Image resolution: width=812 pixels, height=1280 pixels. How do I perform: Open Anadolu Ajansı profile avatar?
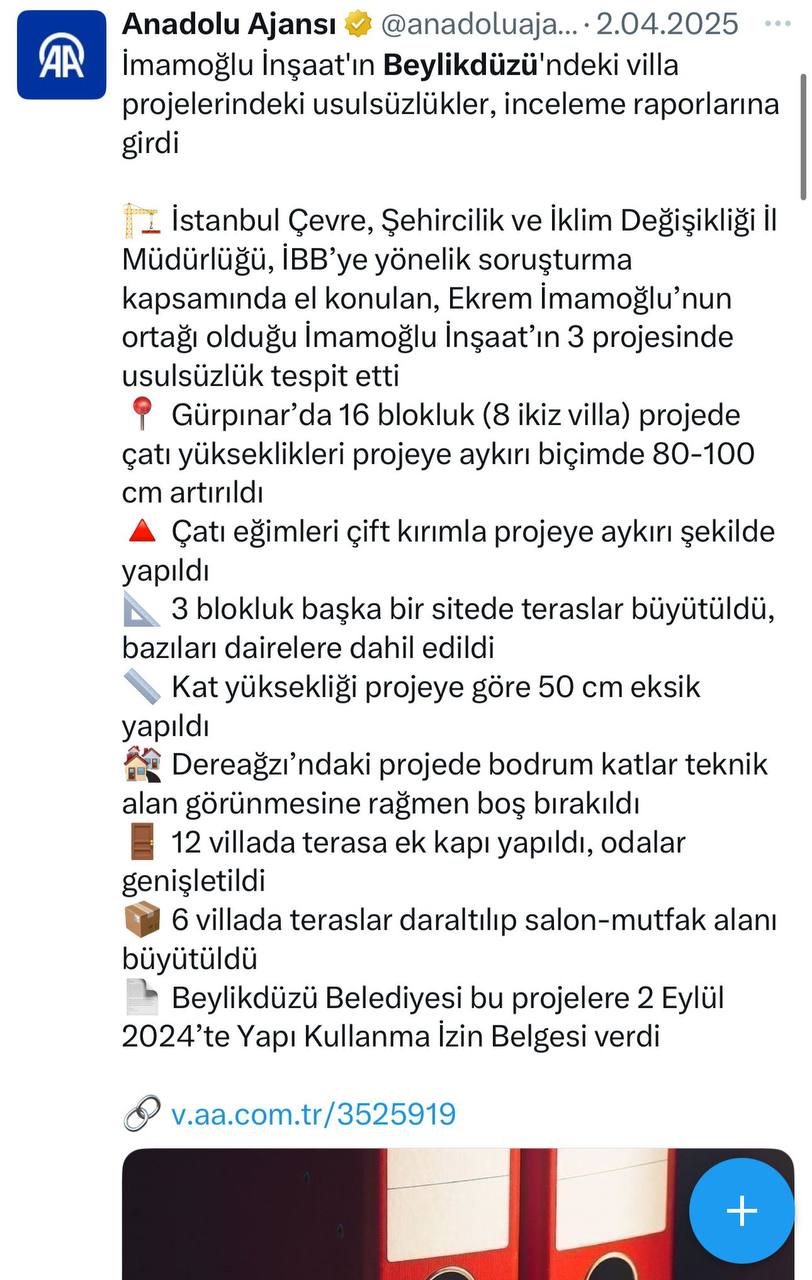pos(61,55)
